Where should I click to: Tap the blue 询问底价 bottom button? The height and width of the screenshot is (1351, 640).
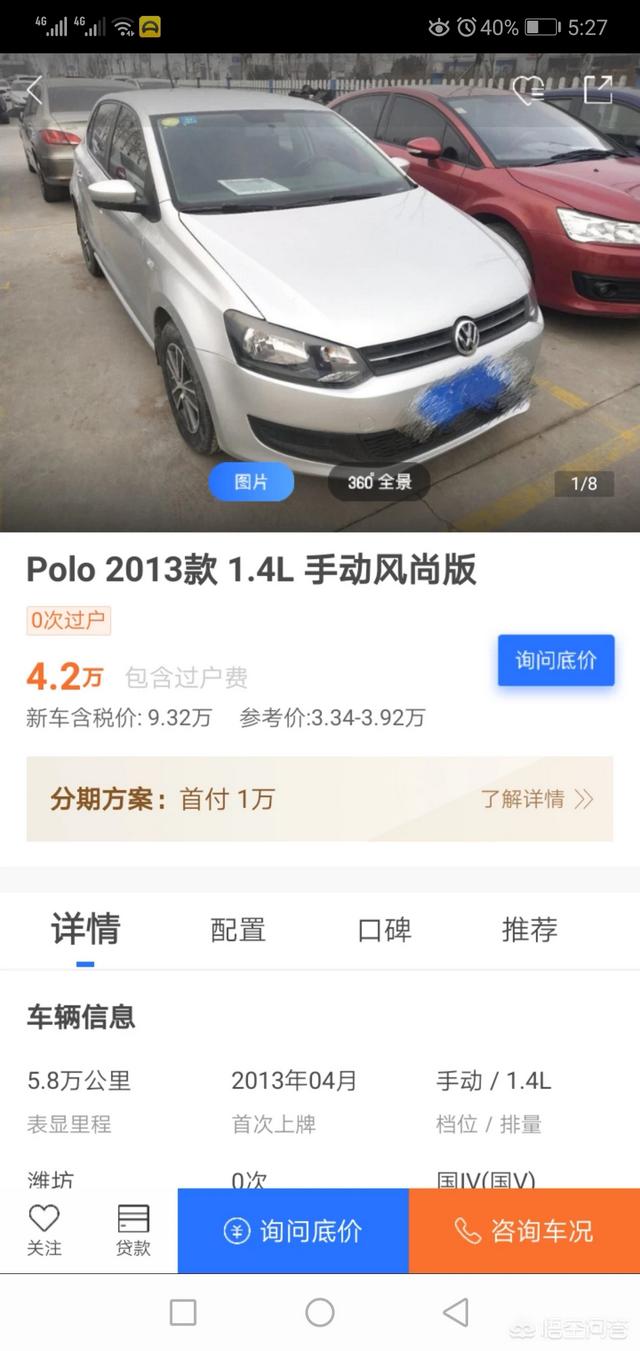pos(293,1231)
